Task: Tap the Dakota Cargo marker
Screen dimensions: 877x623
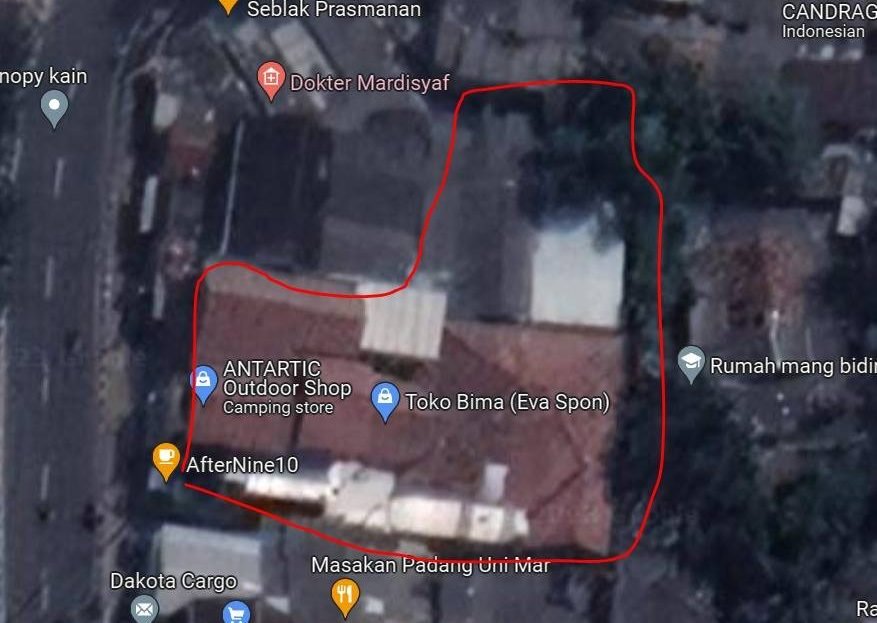Action: tap(145, 606)
